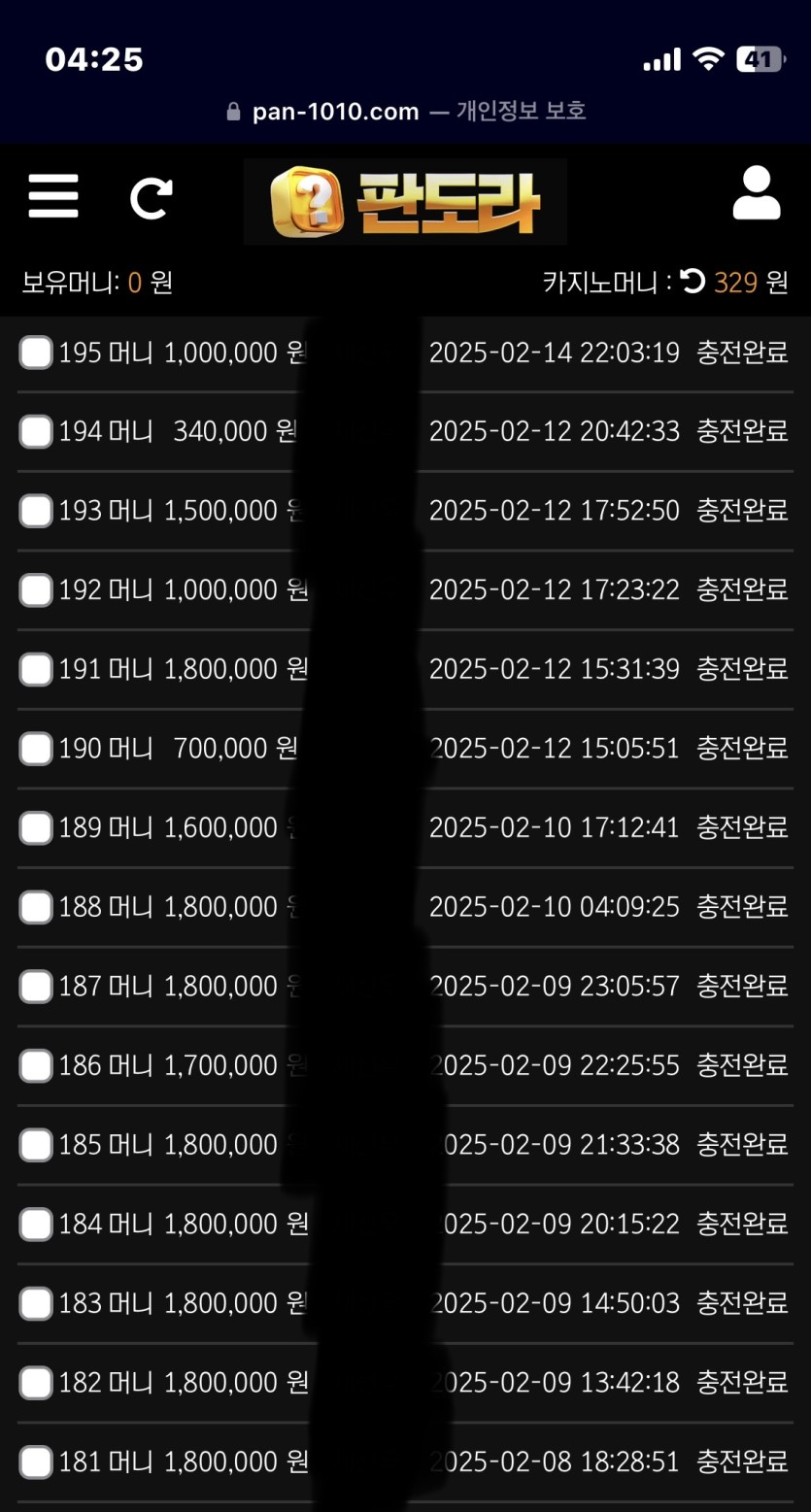Check the box for entry 187
The width and height of the screenshot is (811, 1512).
point(36,987)
